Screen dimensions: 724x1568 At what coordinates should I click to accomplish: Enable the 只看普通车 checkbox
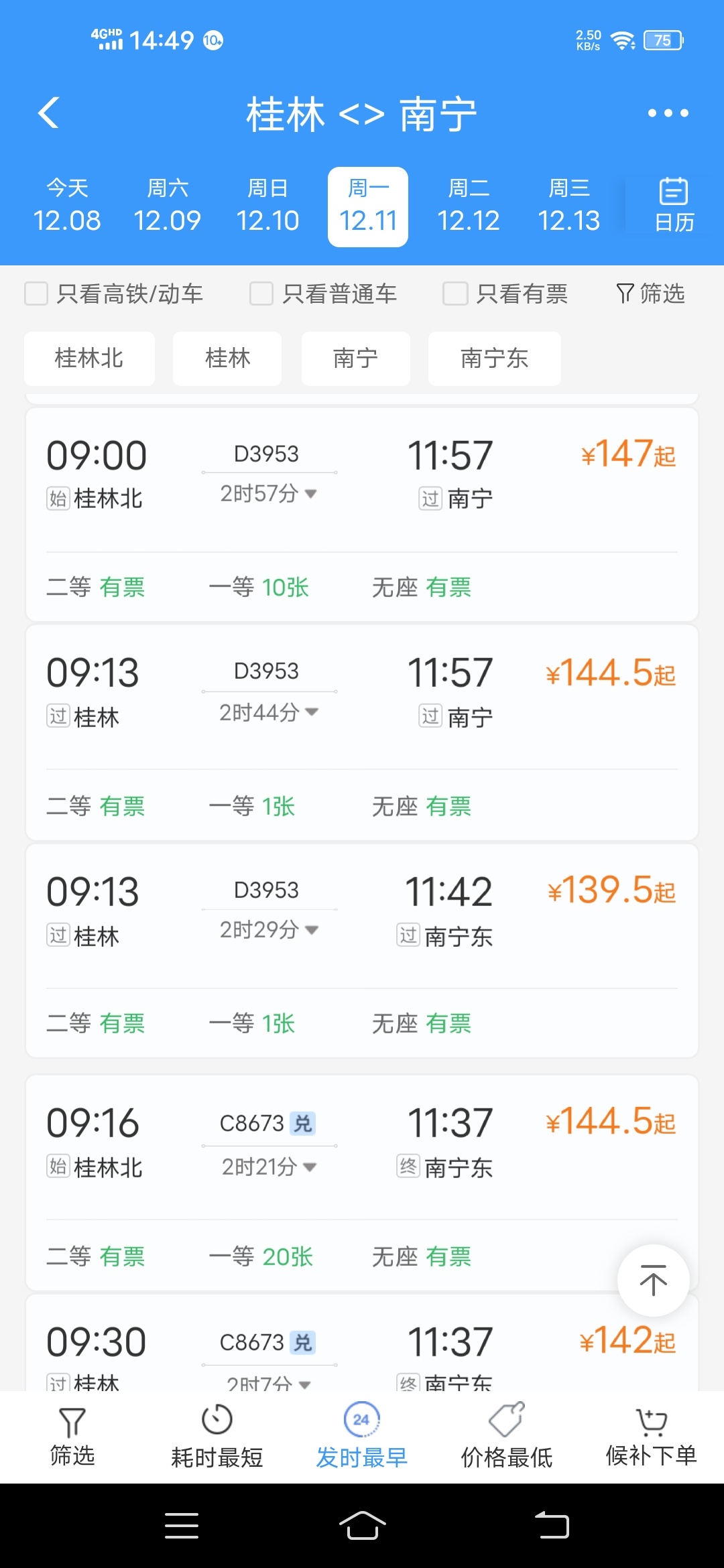pyautogui.click(x=261, y=293)
